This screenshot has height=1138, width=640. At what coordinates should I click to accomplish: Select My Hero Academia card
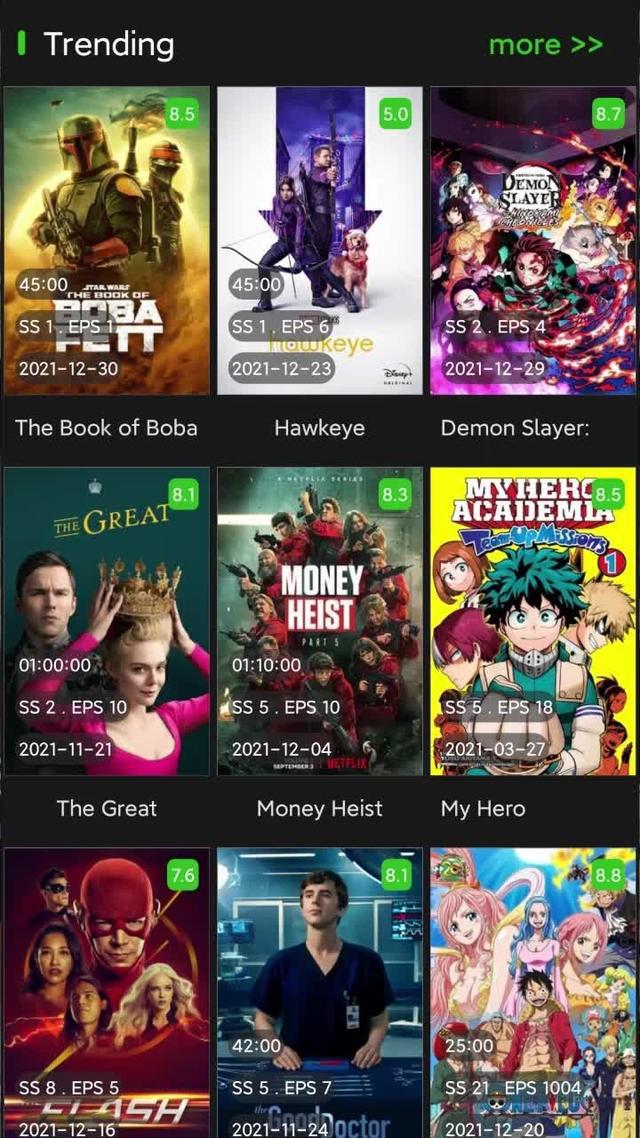click(x=533, y=621)
